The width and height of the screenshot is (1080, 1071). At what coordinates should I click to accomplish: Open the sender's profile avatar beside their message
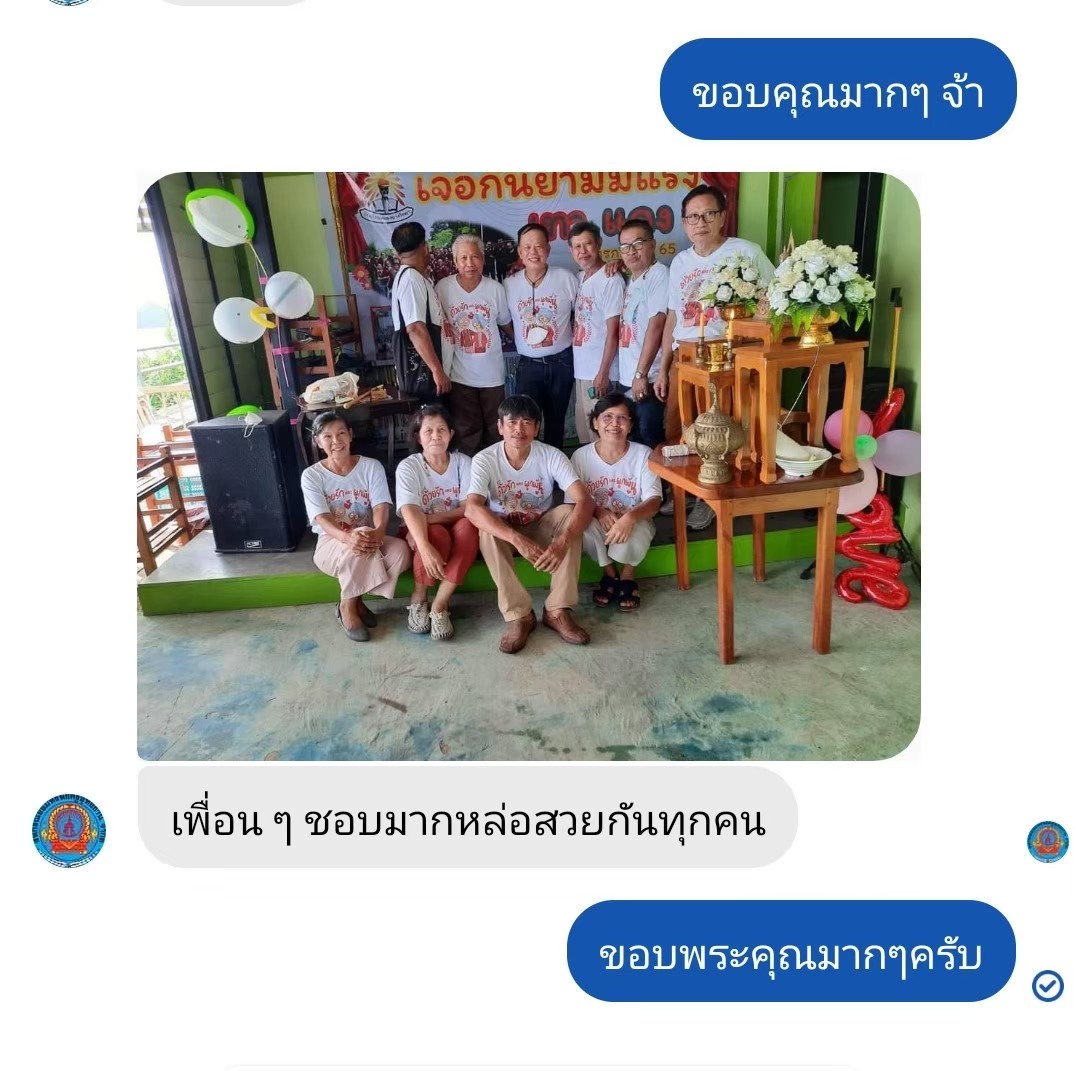[x=69, y=830]
